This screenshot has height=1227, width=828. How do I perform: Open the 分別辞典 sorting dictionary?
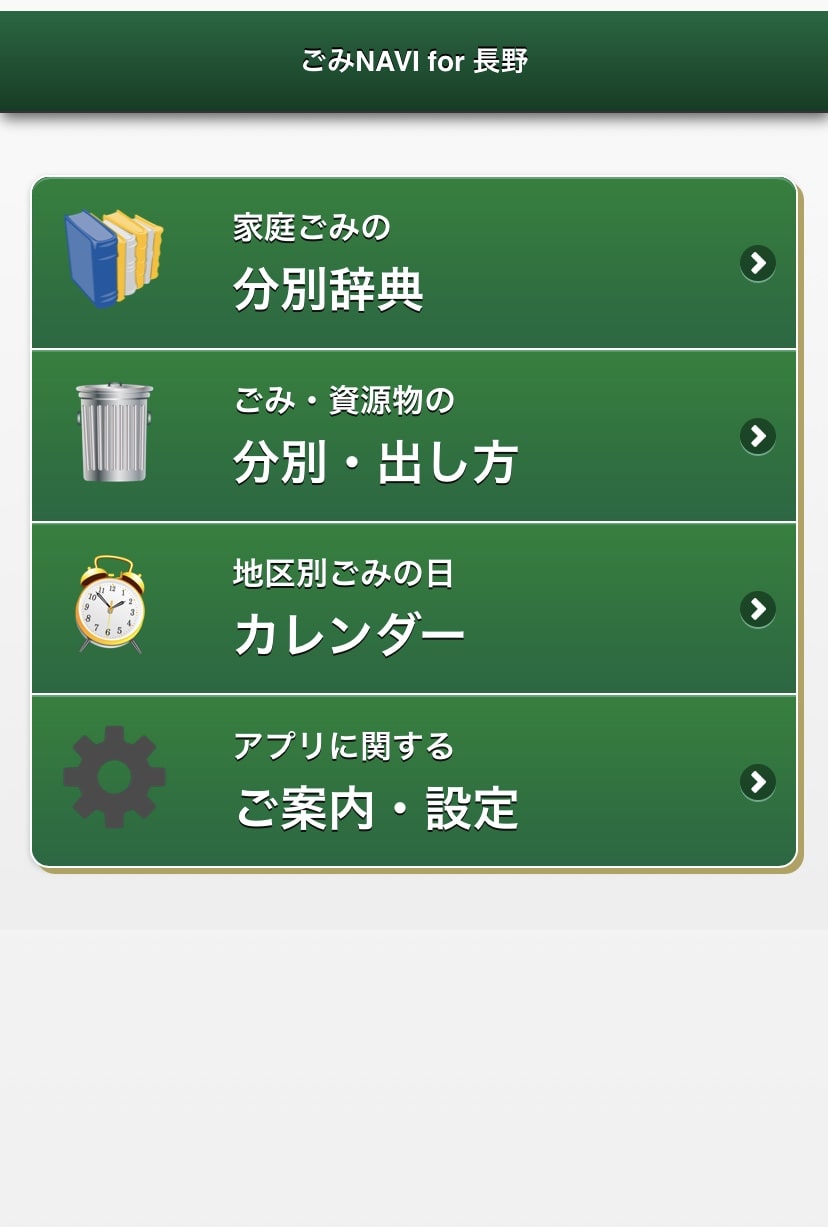(x=414, y=264)
